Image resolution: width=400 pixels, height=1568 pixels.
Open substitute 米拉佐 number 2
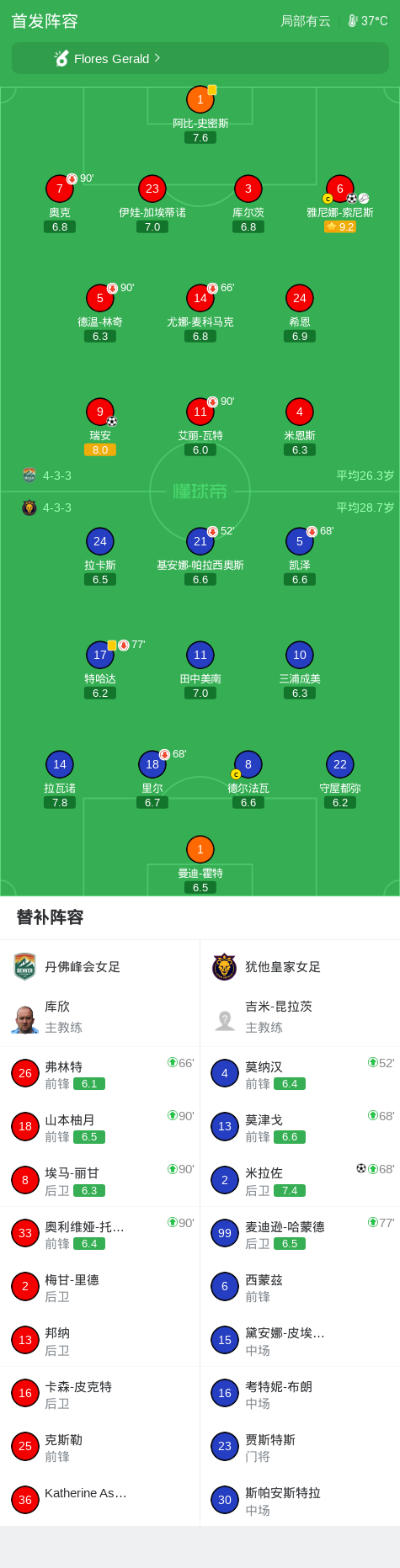coord(300,1180)
